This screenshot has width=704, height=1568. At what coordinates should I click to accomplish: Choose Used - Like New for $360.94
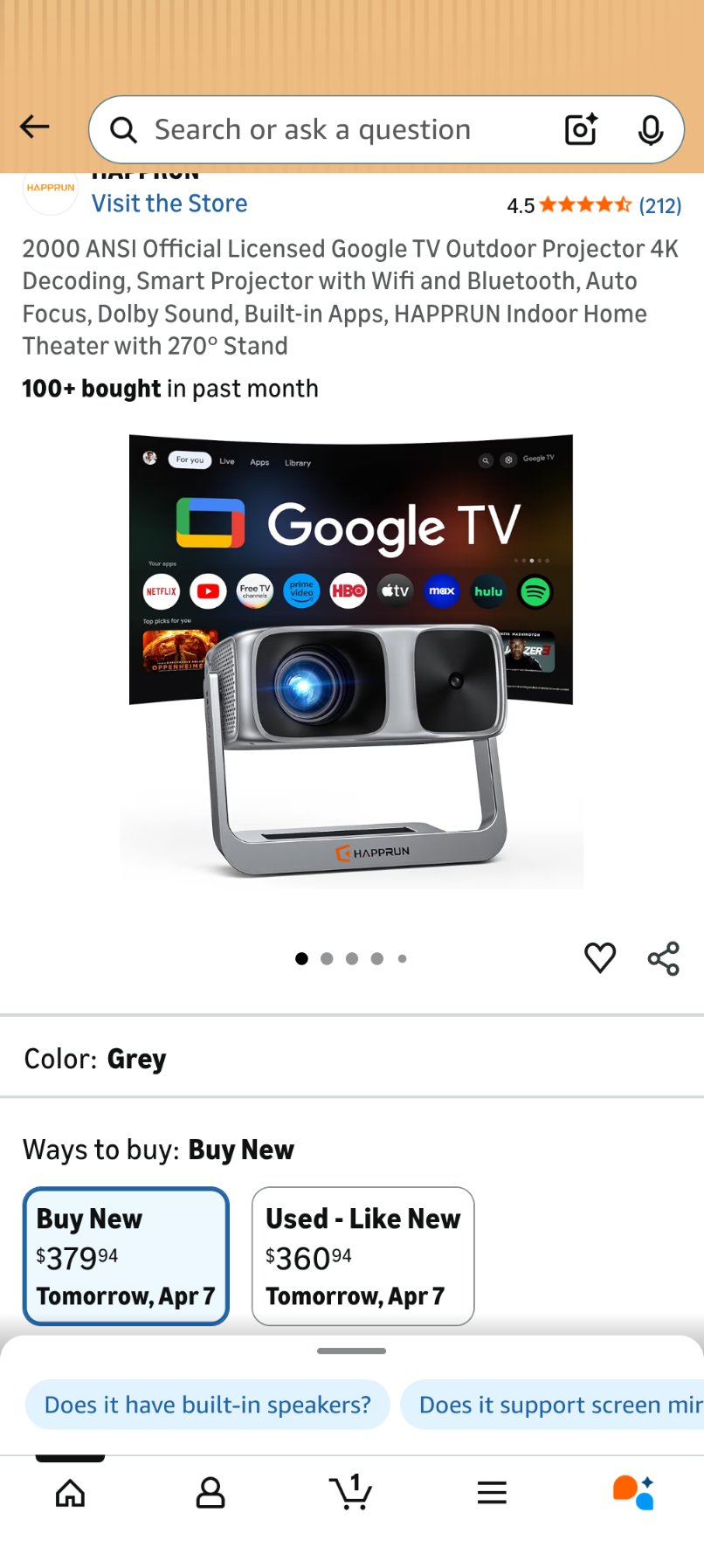pyautogui.click(x=362, y=1256)
